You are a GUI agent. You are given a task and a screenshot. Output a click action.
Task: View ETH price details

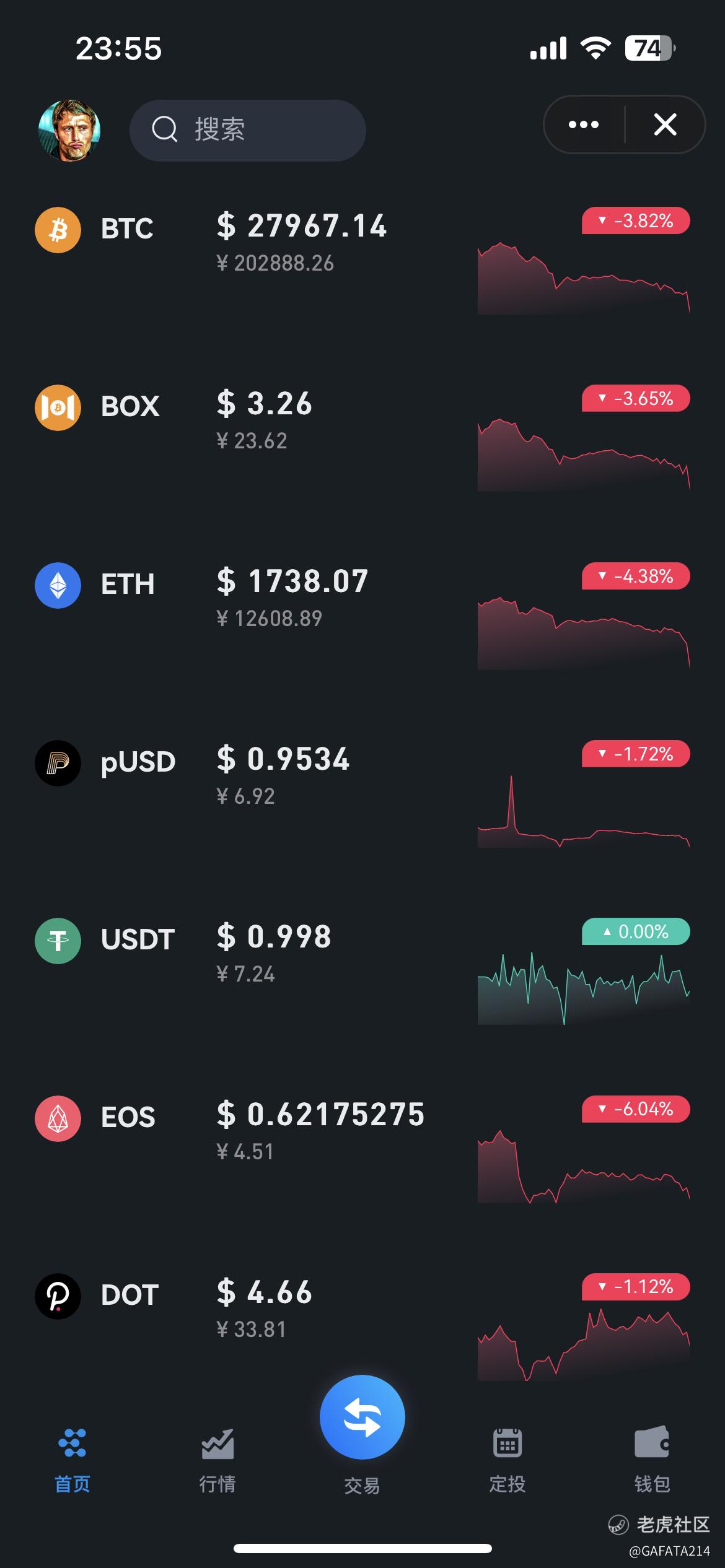point(362,616)
